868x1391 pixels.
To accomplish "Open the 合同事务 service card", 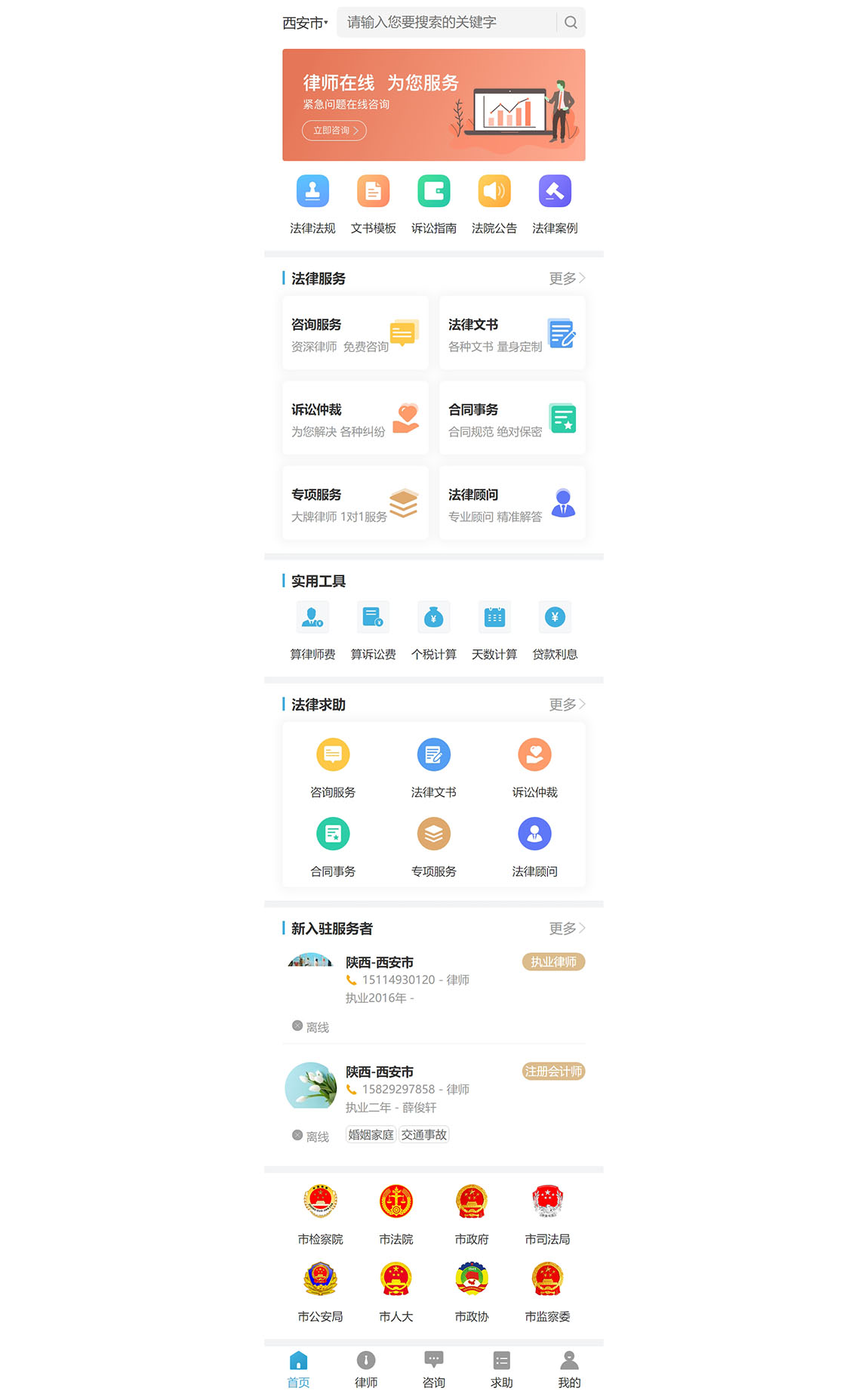I will (512, 418).
